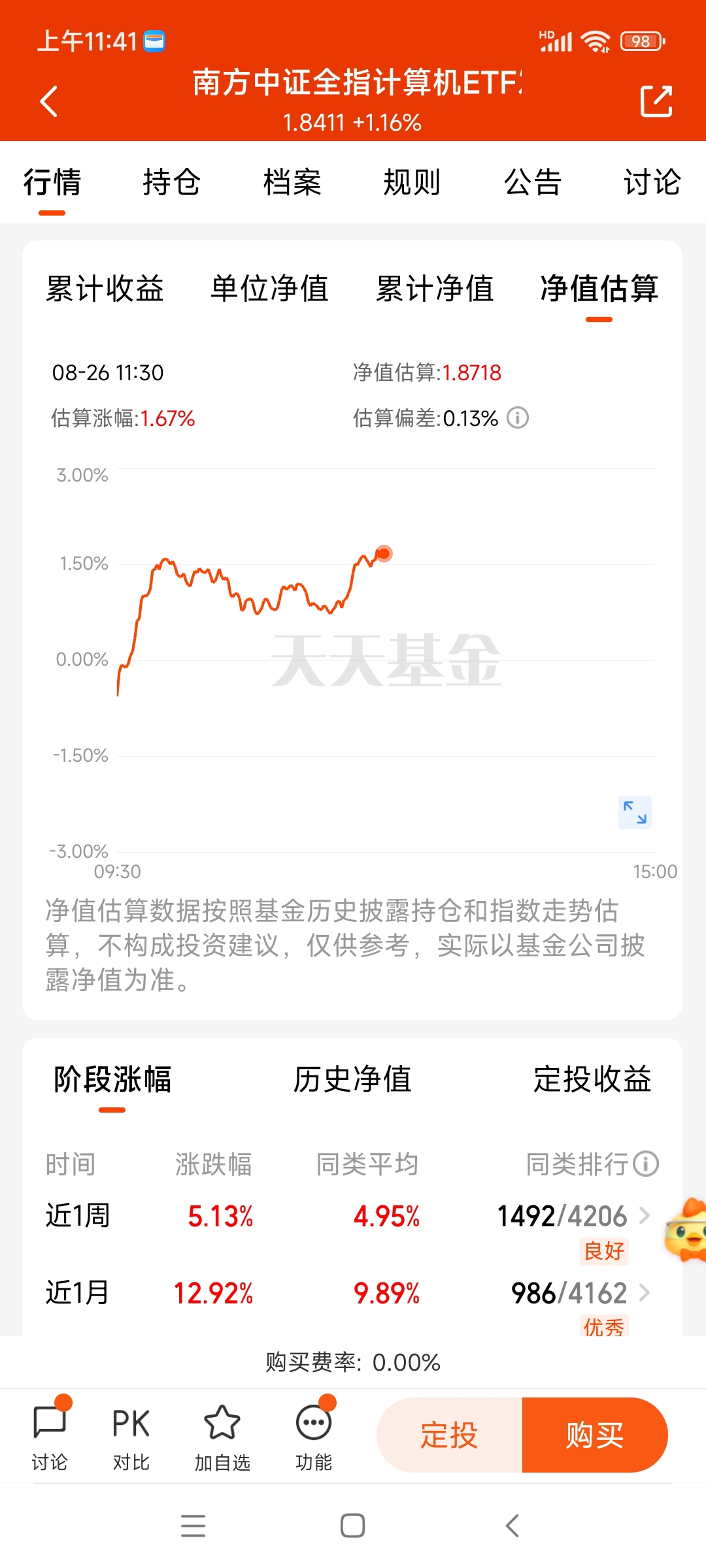
Task: Open the 讨论 top tab
Action: (x=652, y=182)
